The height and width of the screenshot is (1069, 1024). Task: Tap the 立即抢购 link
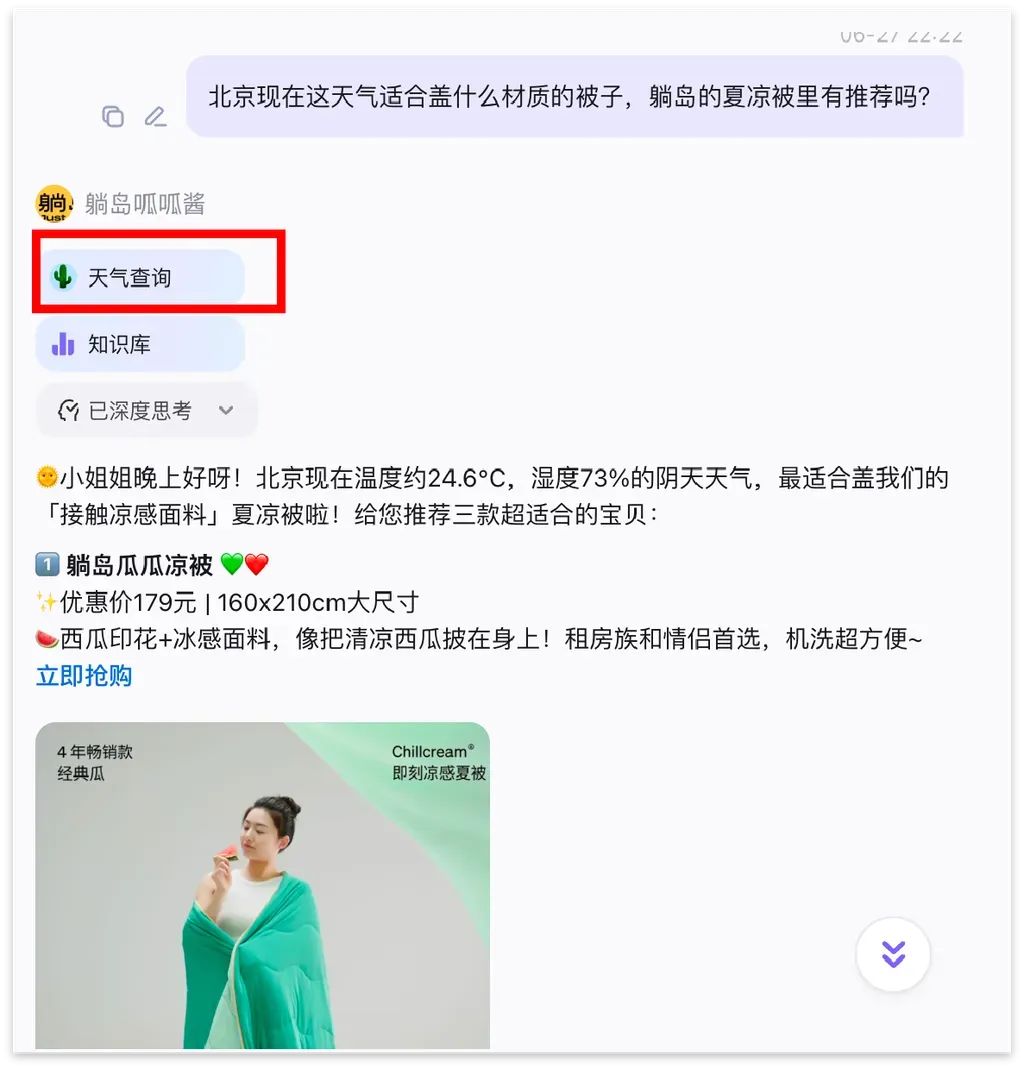(x=84, y=676)
